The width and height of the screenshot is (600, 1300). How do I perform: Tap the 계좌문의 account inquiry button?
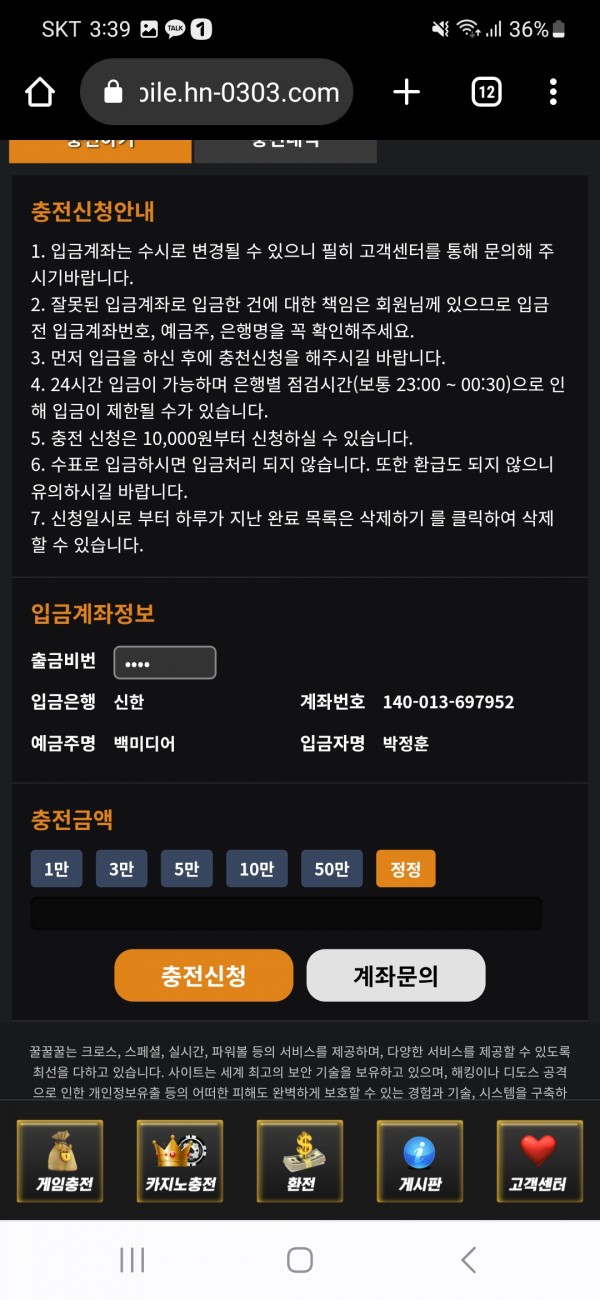(395, 975)
